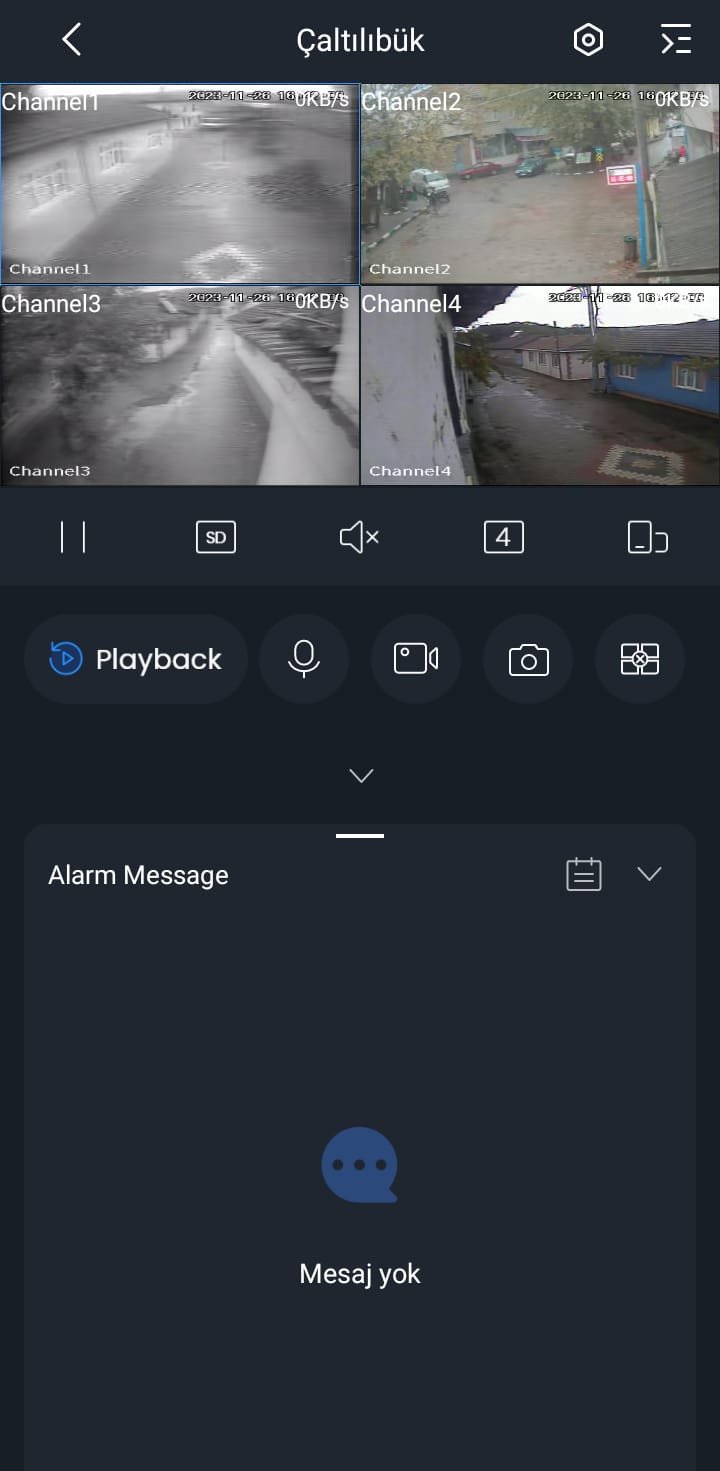Select the Channel4 camera feed
This screenshot has width=720, height=1471.
pyautogui.click(x=540, y=386)
